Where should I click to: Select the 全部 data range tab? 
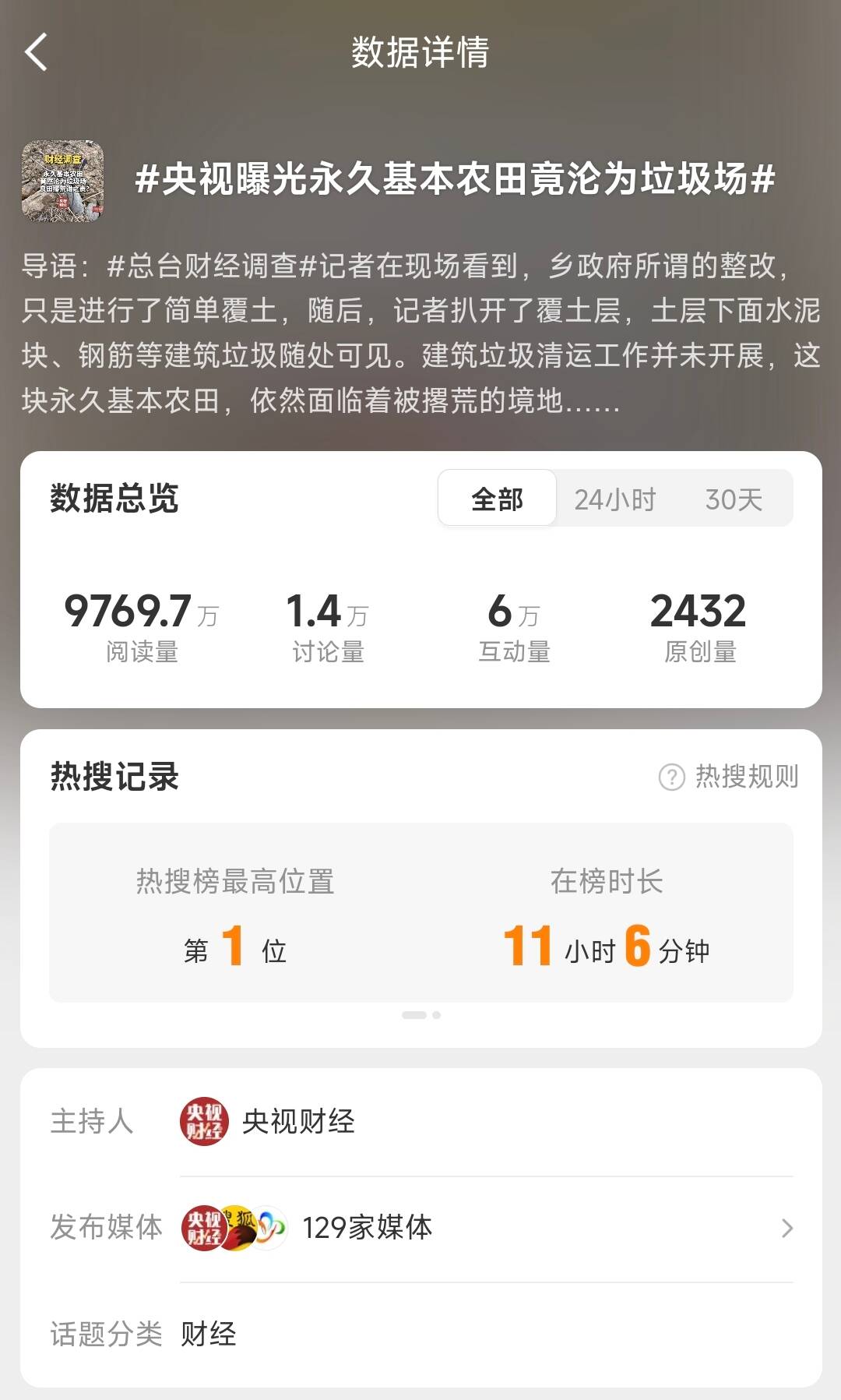(497, 499)
